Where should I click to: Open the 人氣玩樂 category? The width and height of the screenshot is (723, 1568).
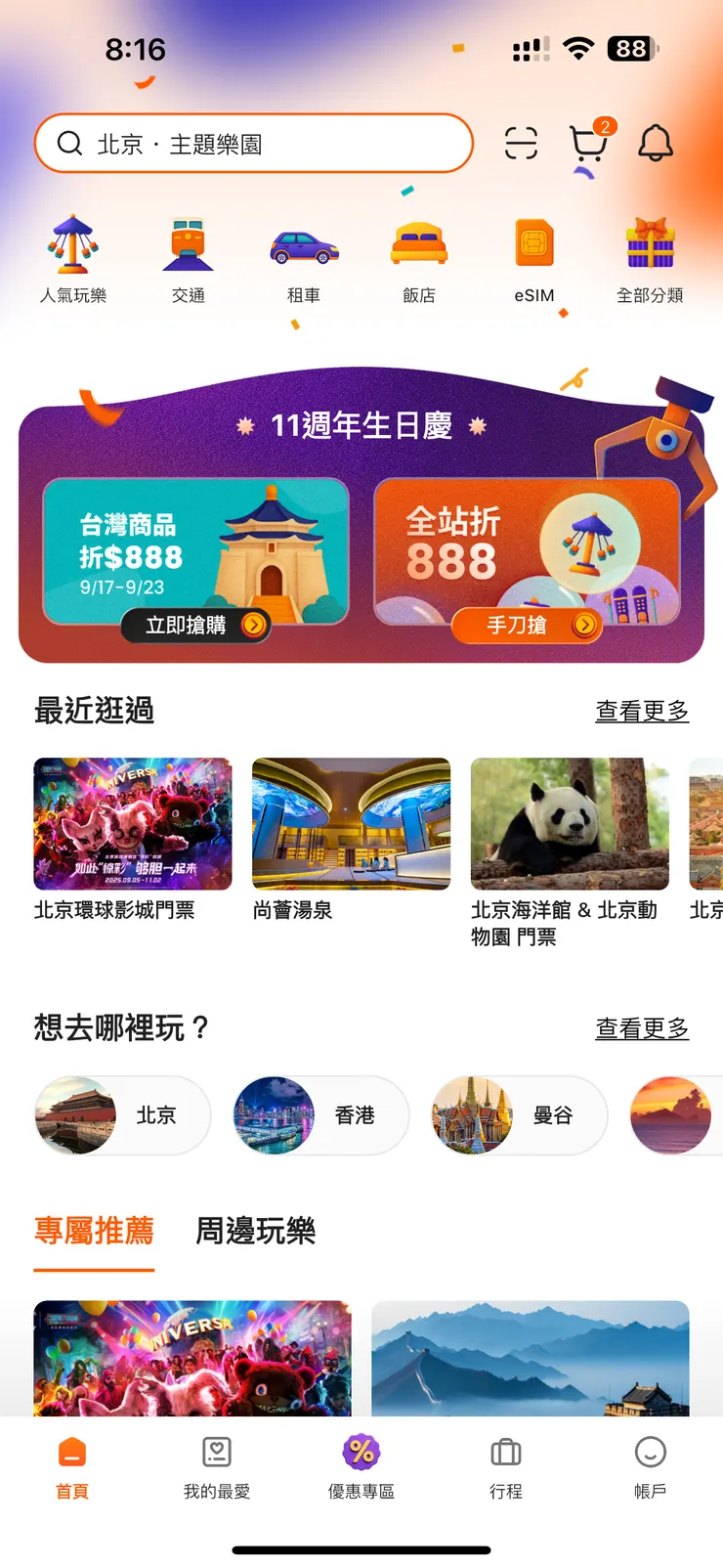pyautogui.click(x=73, y=260)
